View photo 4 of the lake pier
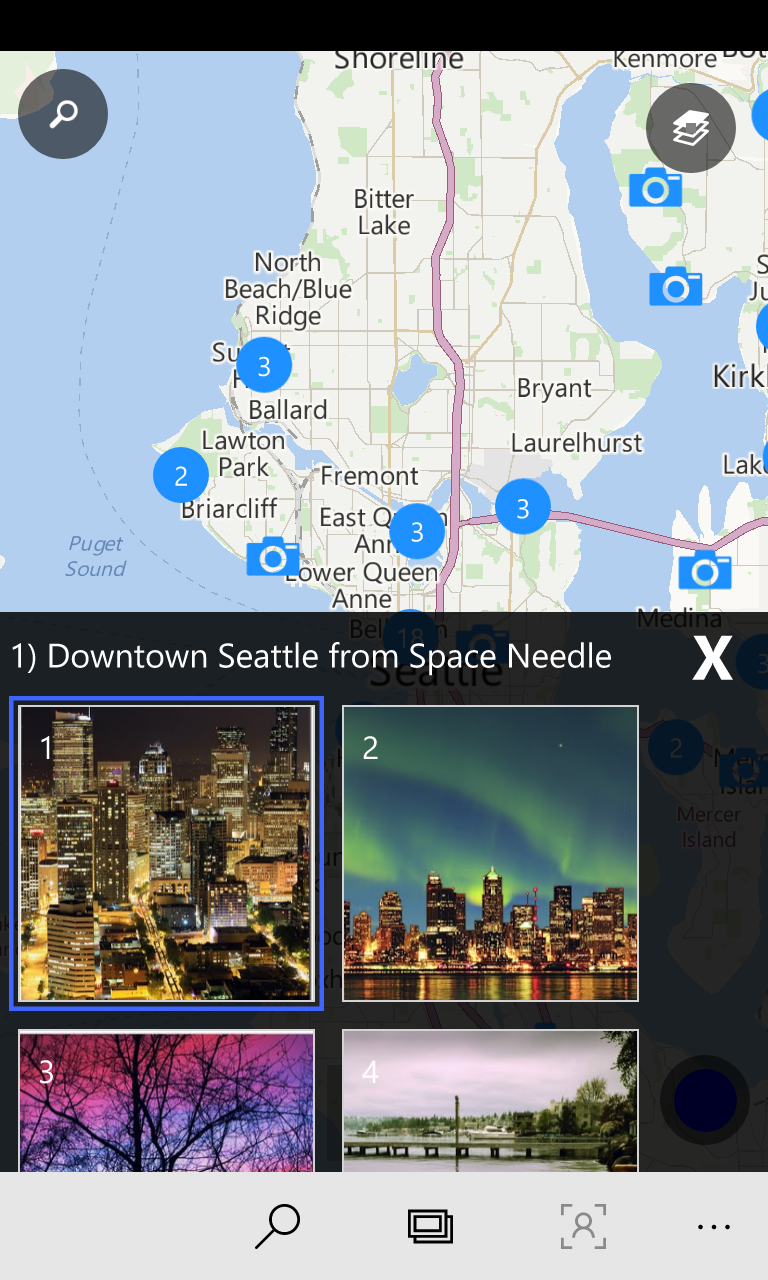Screen dimensions: 768x1280 coord(490,1100)
